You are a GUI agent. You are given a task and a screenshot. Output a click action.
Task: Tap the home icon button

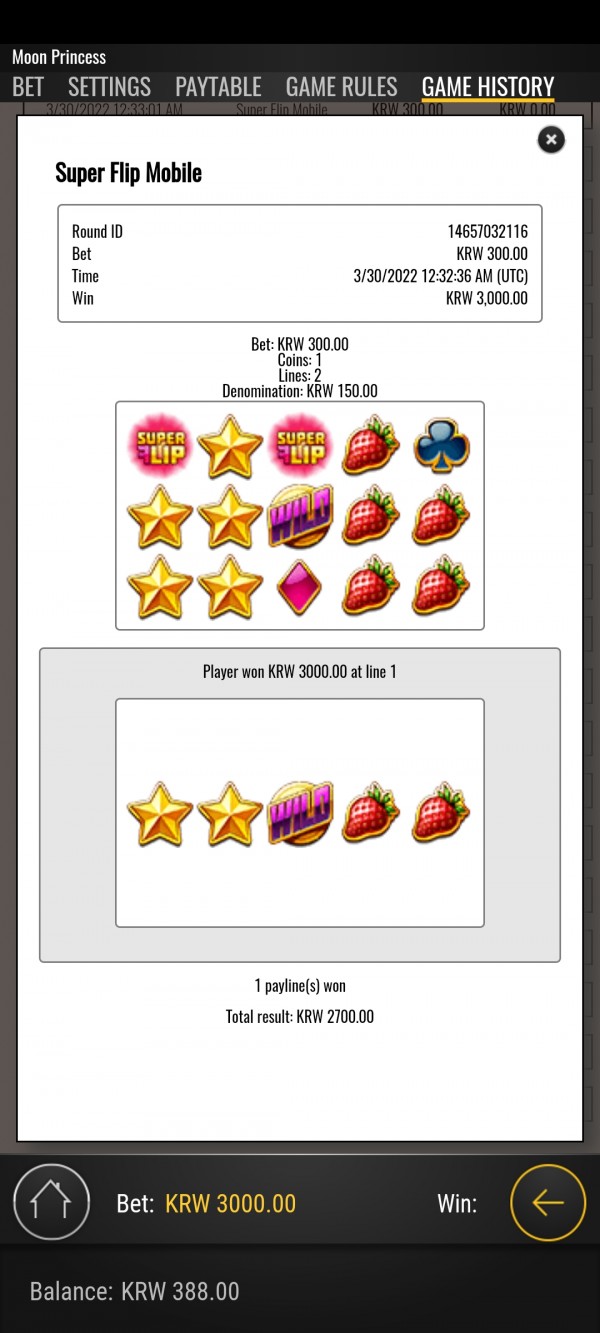[51, 1202]
